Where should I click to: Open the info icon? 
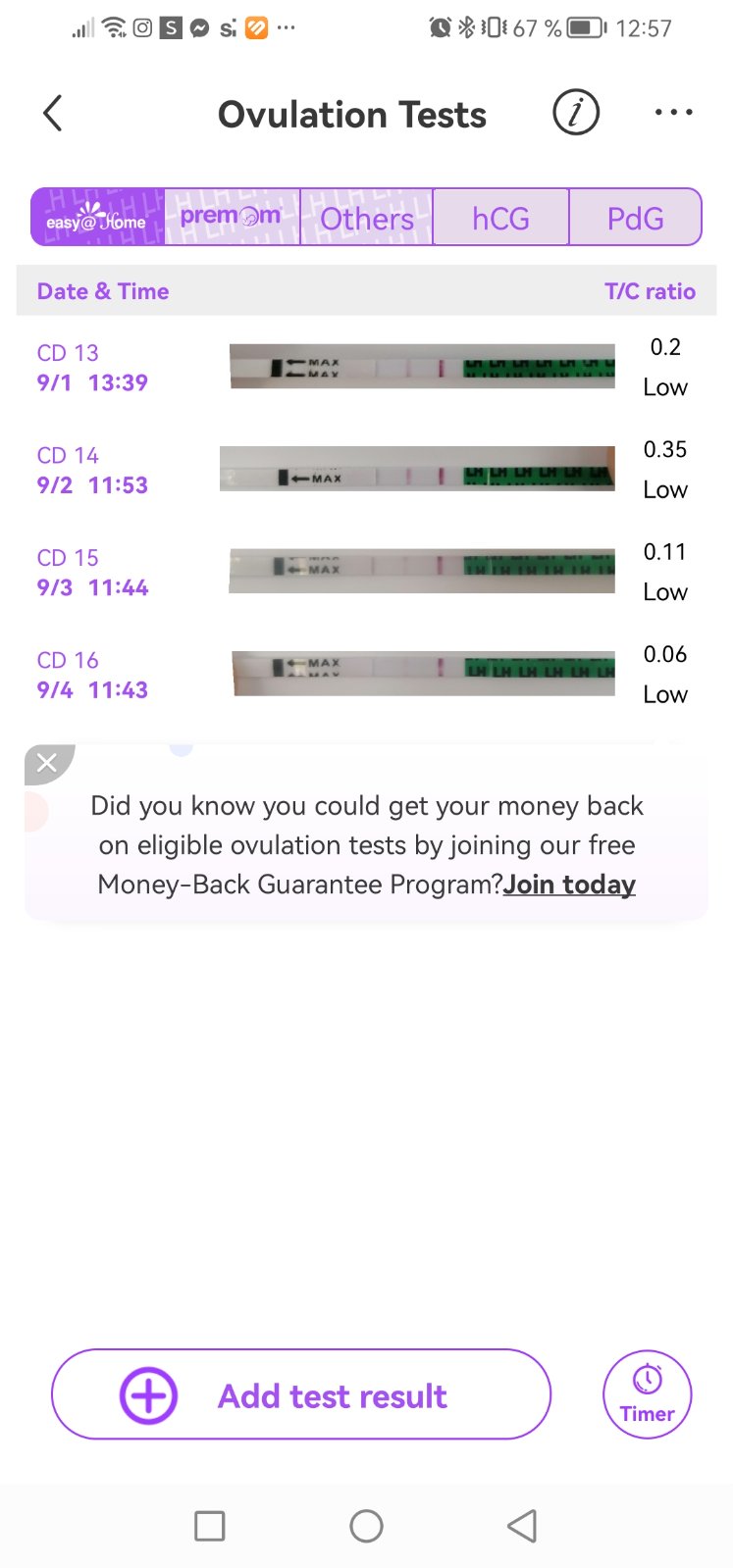[x=576, y=114]
